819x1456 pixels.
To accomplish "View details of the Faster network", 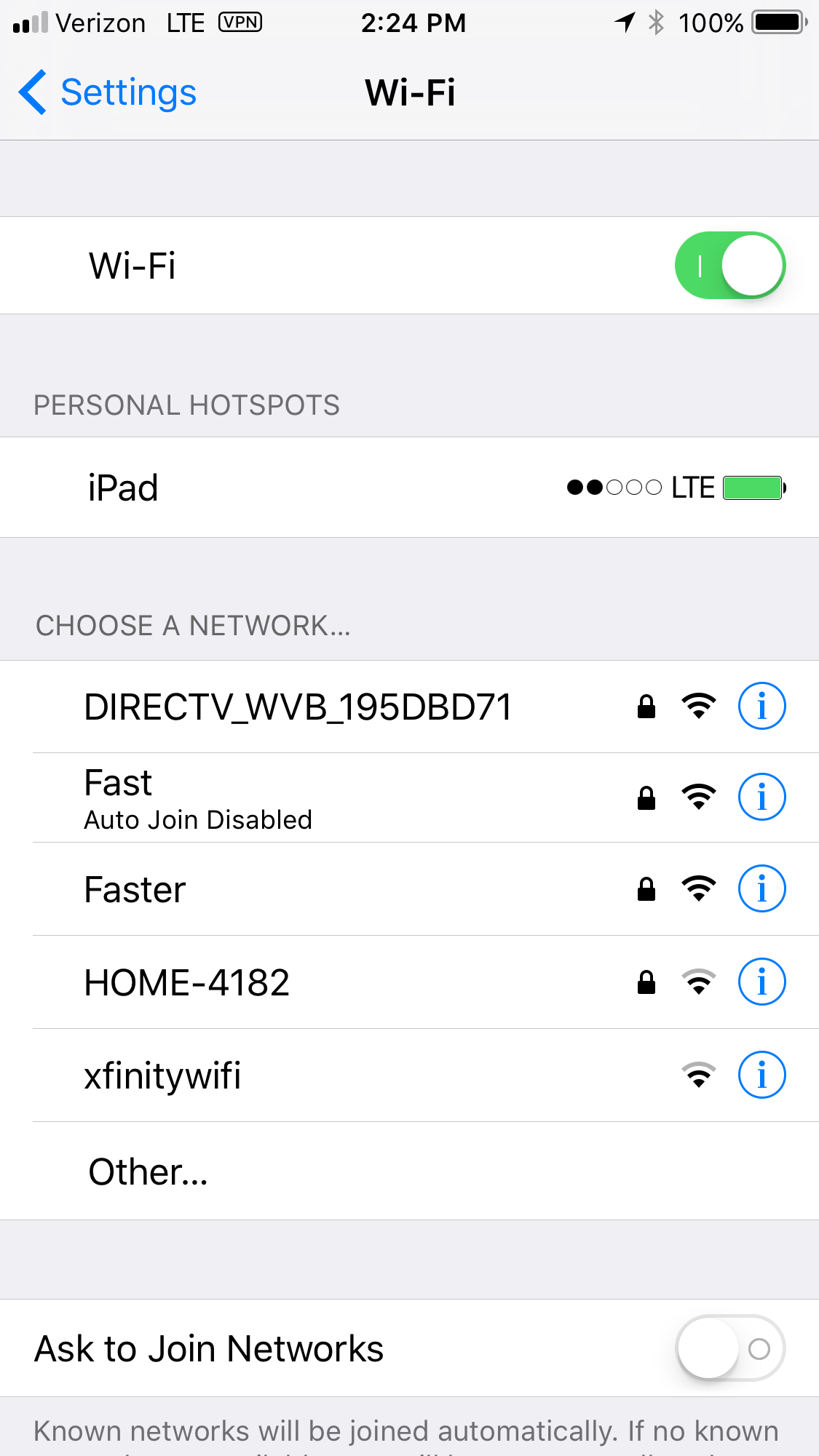I will tap(761, 888).
